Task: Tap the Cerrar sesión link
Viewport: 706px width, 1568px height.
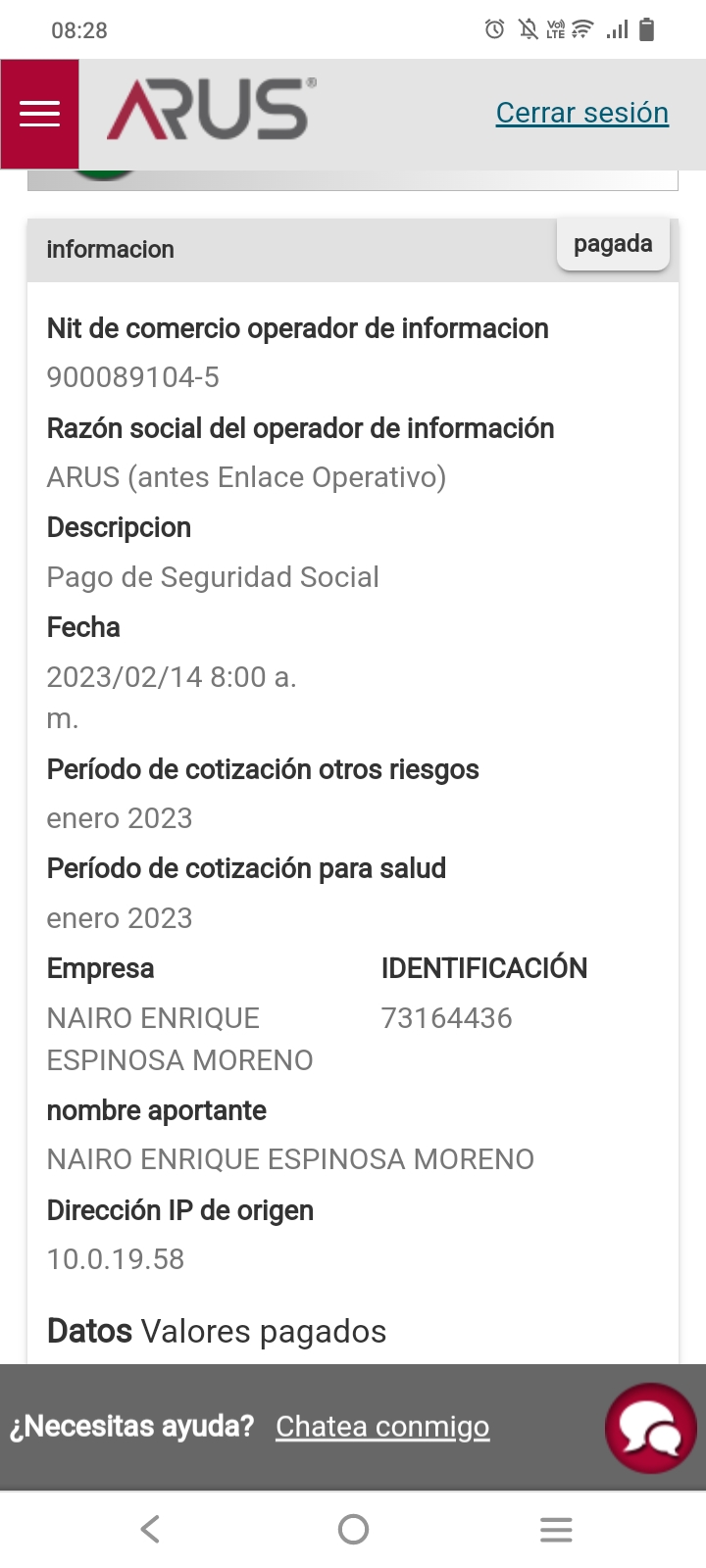Action: [581, 113]
